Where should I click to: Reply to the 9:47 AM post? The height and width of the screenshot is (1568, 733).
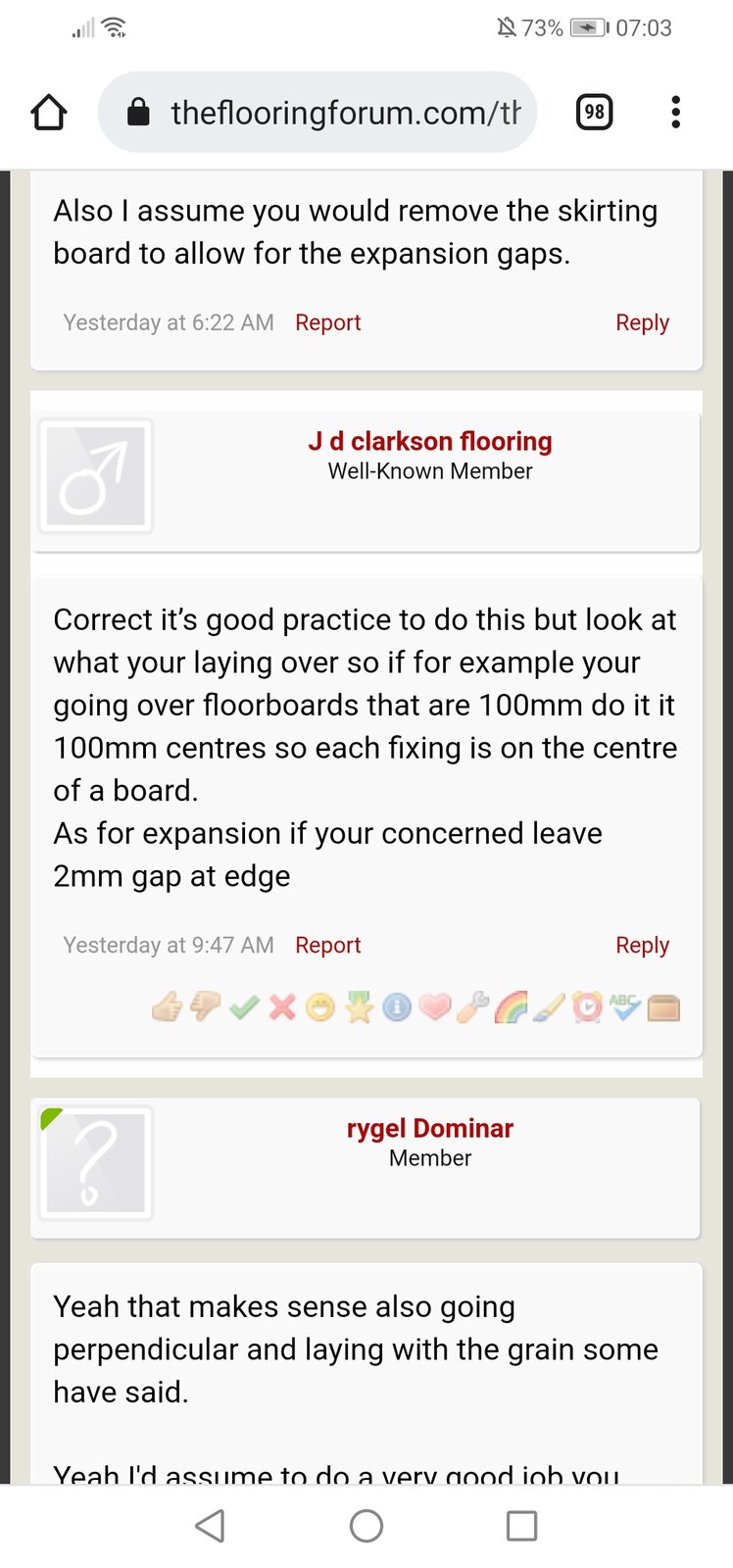642,945
